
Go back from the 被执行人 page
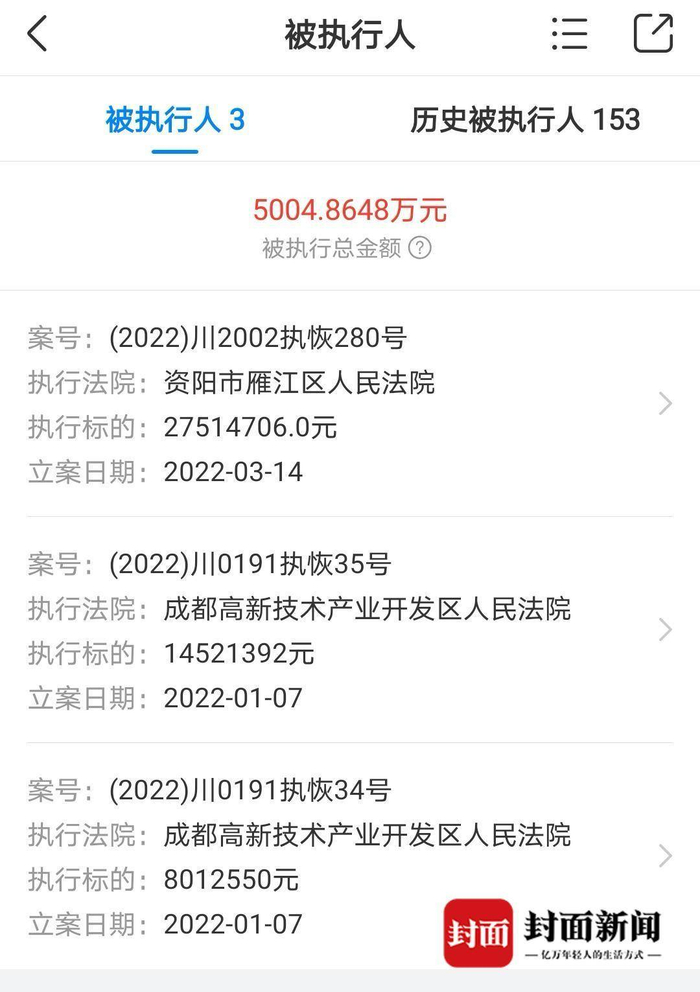37,35
